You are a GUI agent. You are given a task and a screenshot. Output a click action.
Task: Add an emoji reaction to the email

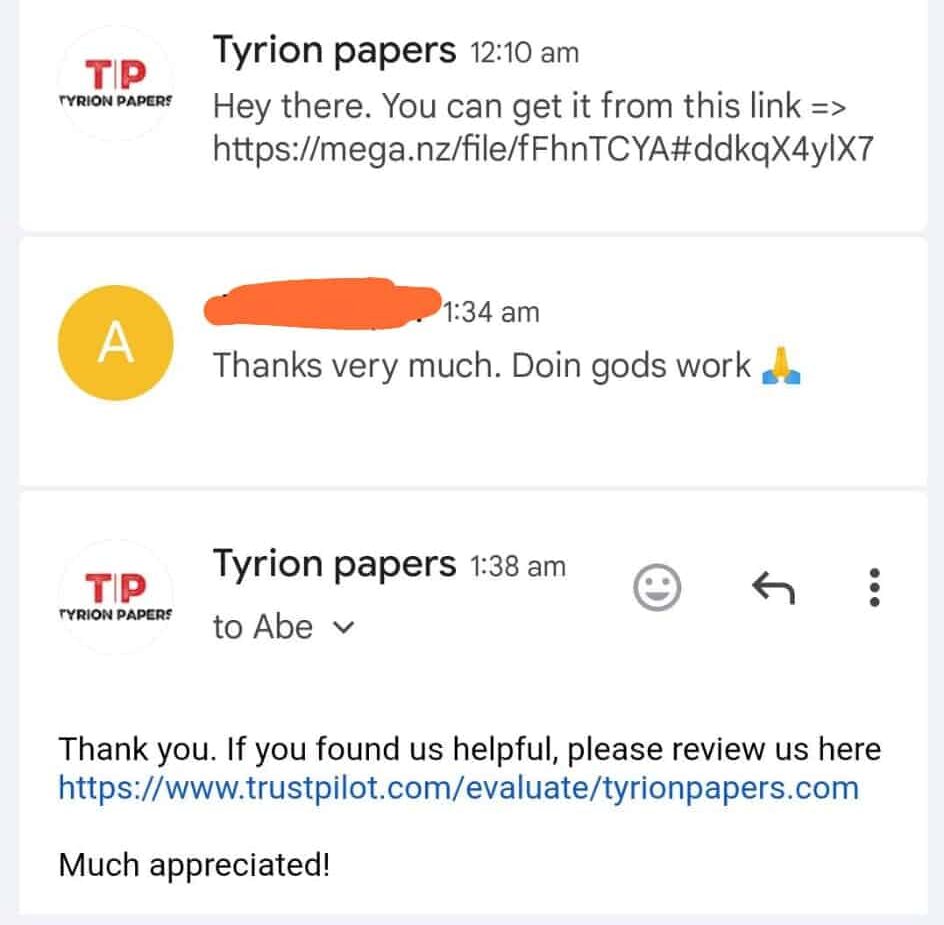pos(657,588)
